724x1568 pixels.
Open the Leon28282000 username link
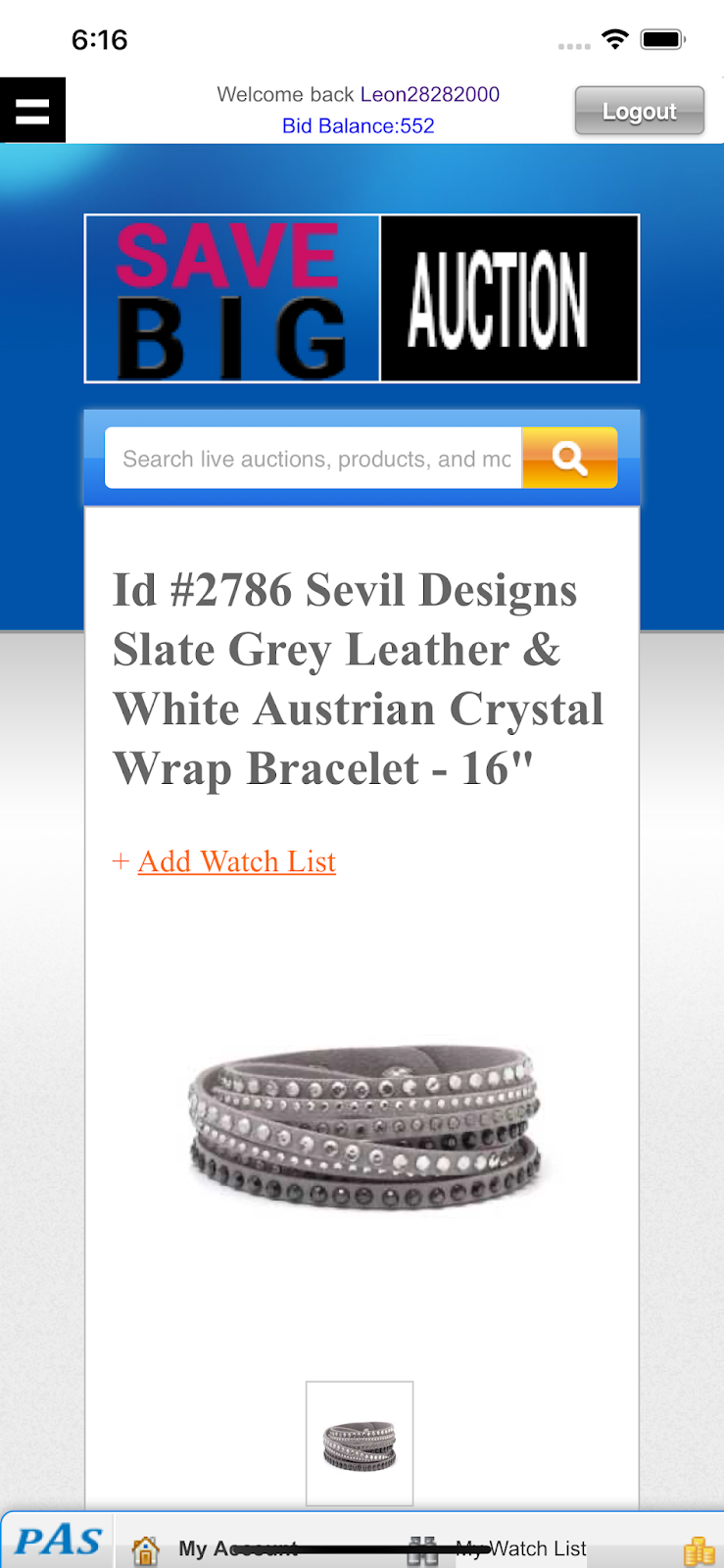pos(429,94)
